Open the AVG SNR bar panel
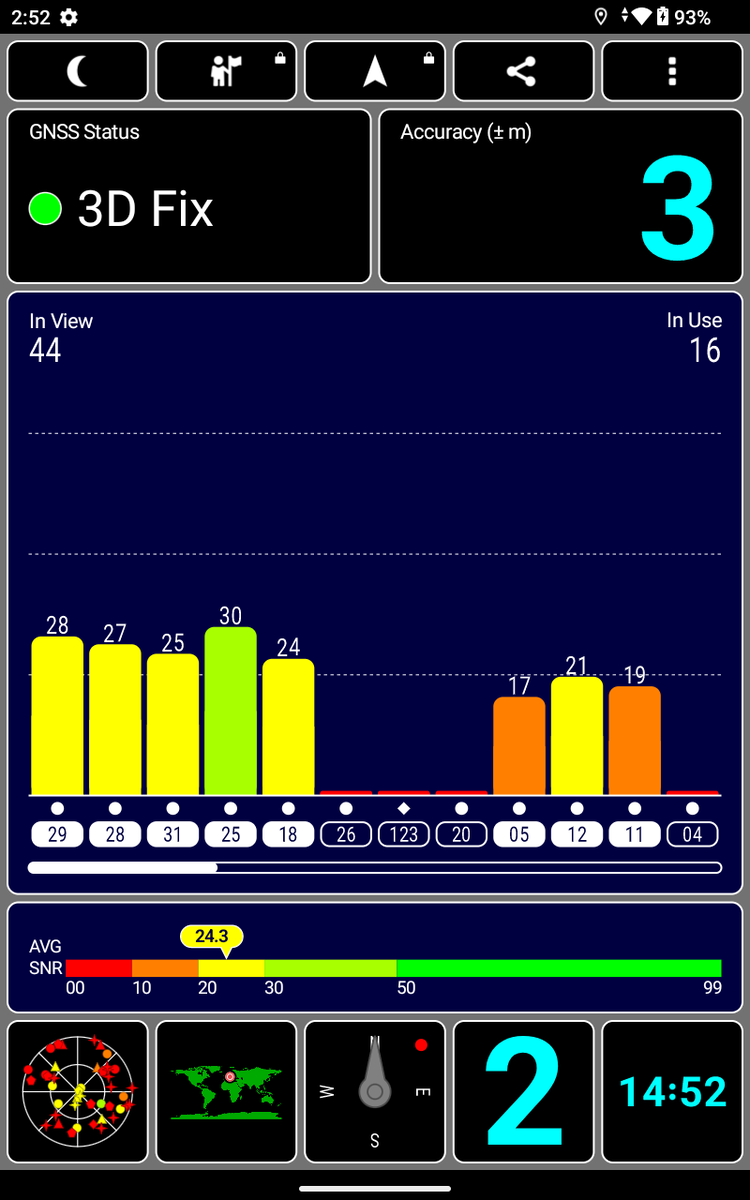750x1200 pixels. click(x=375, y=957)
